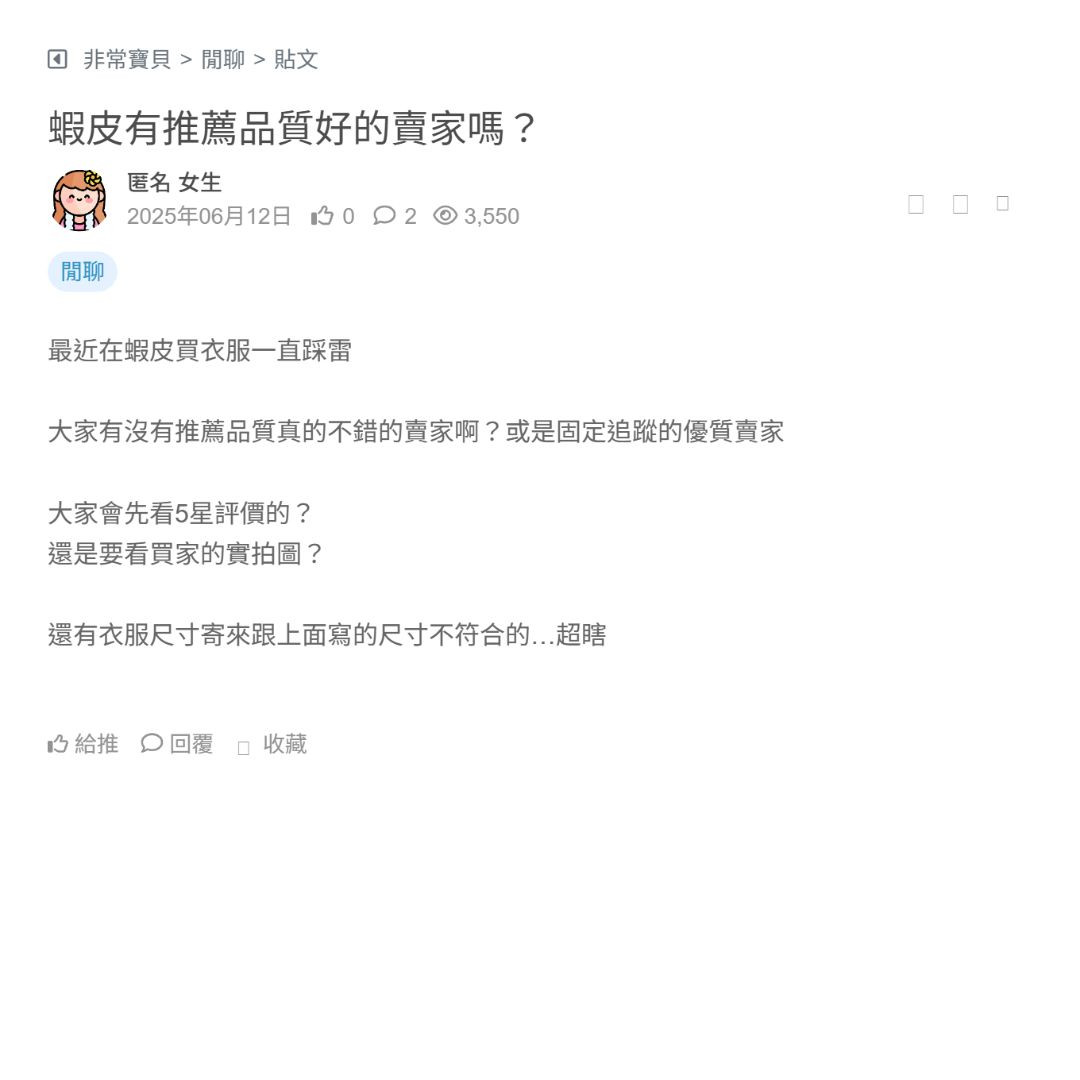
Task: Give a 給推 like to this post
Action: click(83, 744)
